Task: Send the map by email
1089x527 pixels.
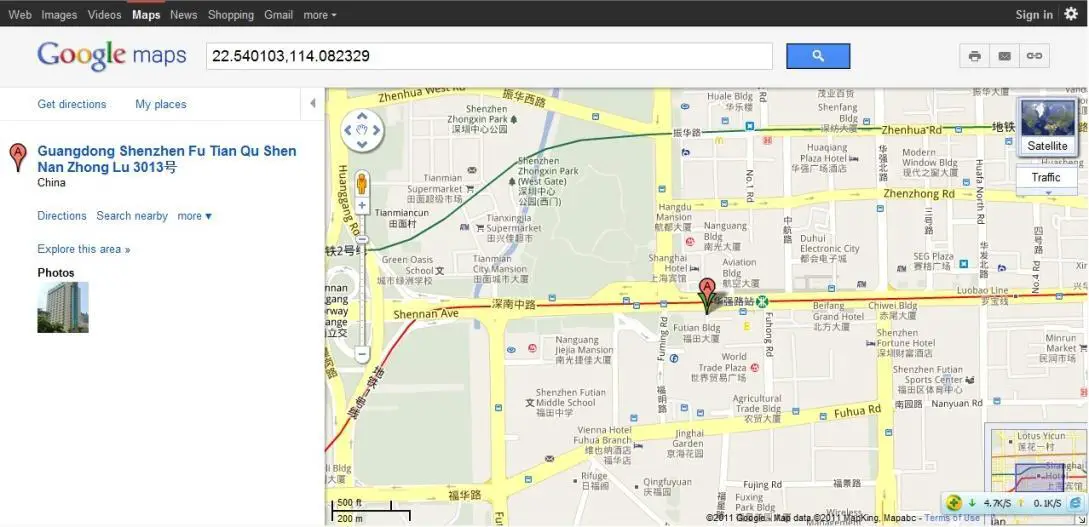Action: 1004,56
